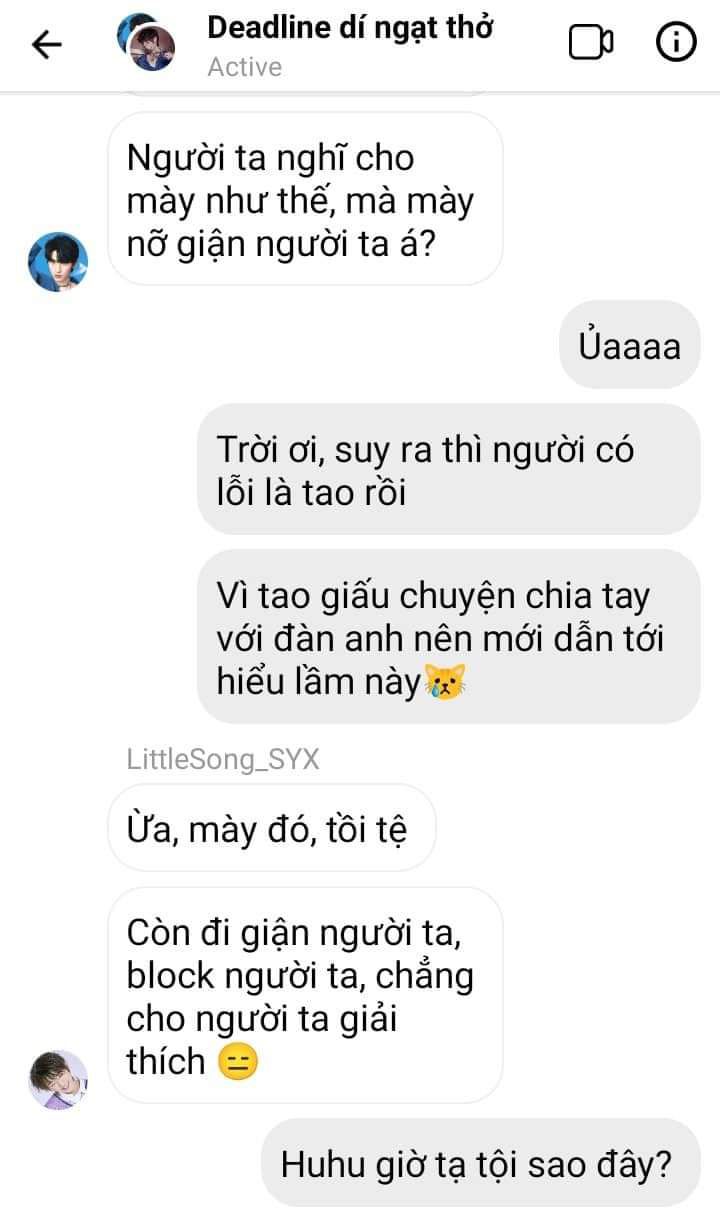Go back to the chat list
720x1219 pixels.
point(47,44)
